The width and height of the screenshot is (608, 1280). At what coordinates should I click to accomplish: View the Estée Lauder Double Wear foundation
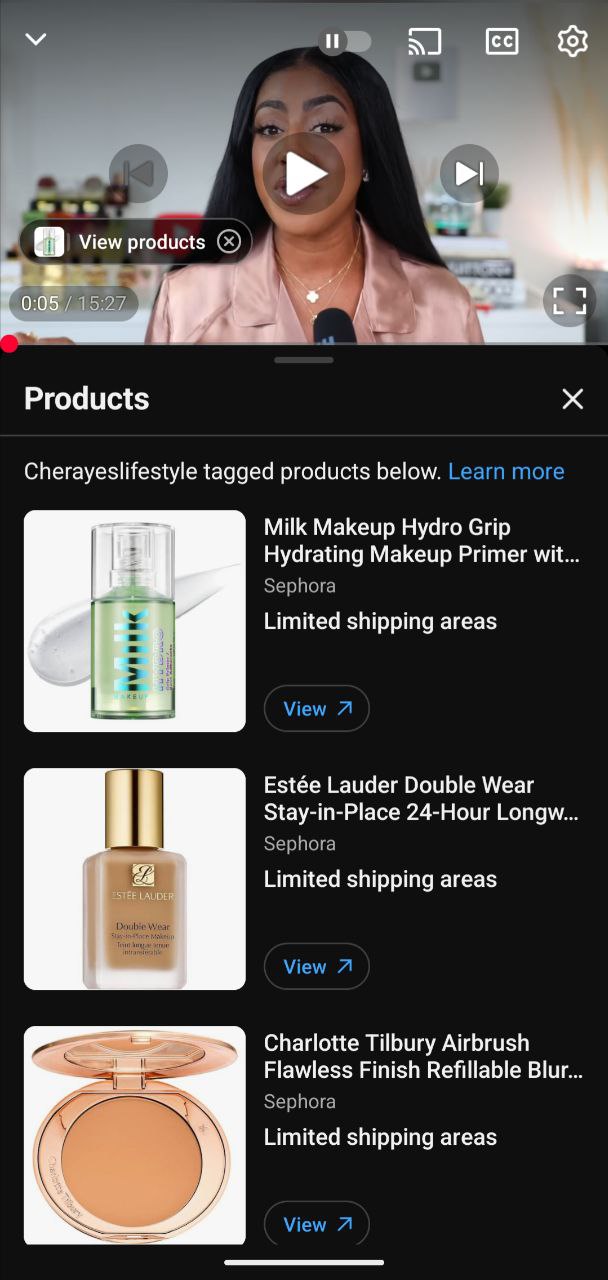point(316,967)
